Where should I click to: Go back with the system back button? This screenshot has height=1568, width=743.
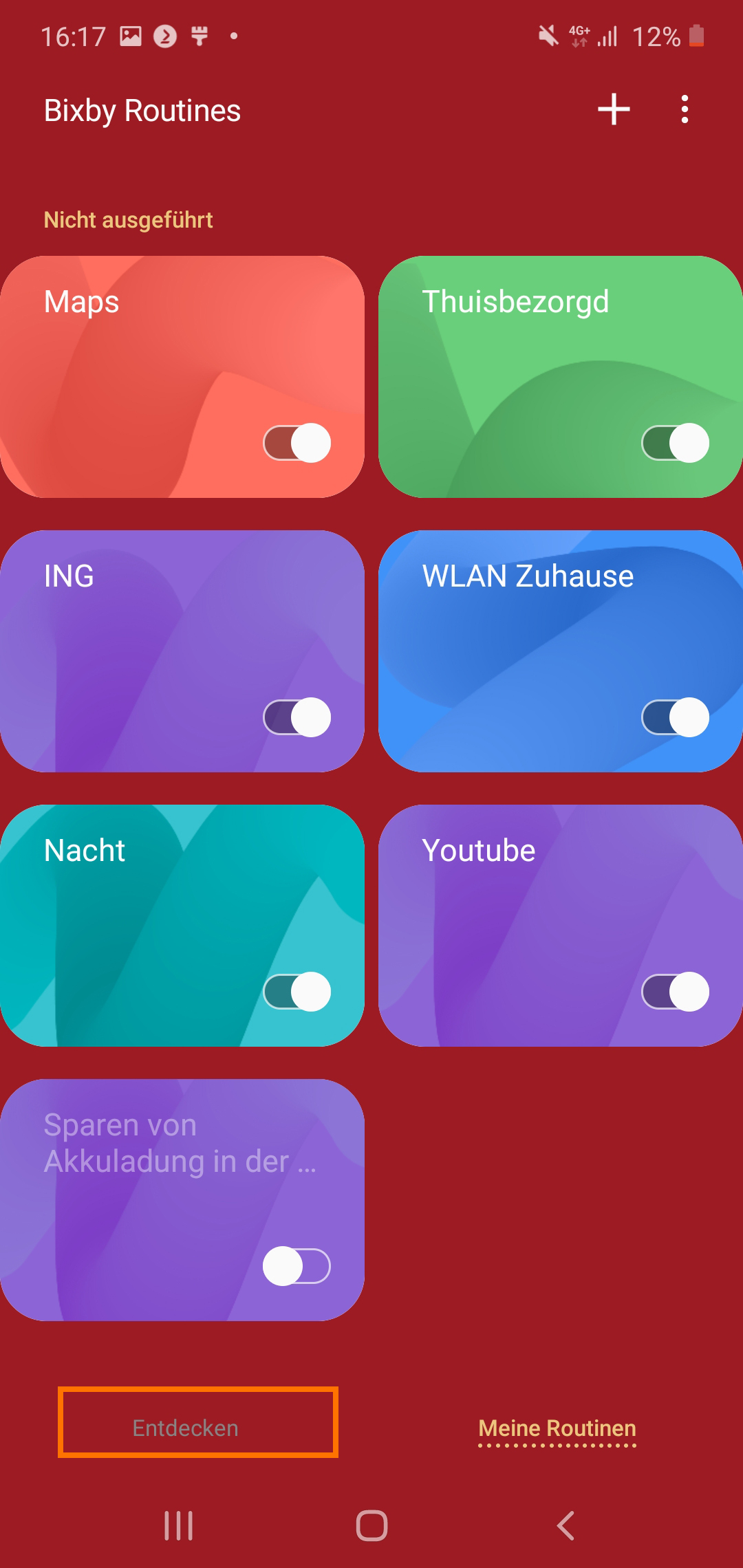[x=566, y=1525]
